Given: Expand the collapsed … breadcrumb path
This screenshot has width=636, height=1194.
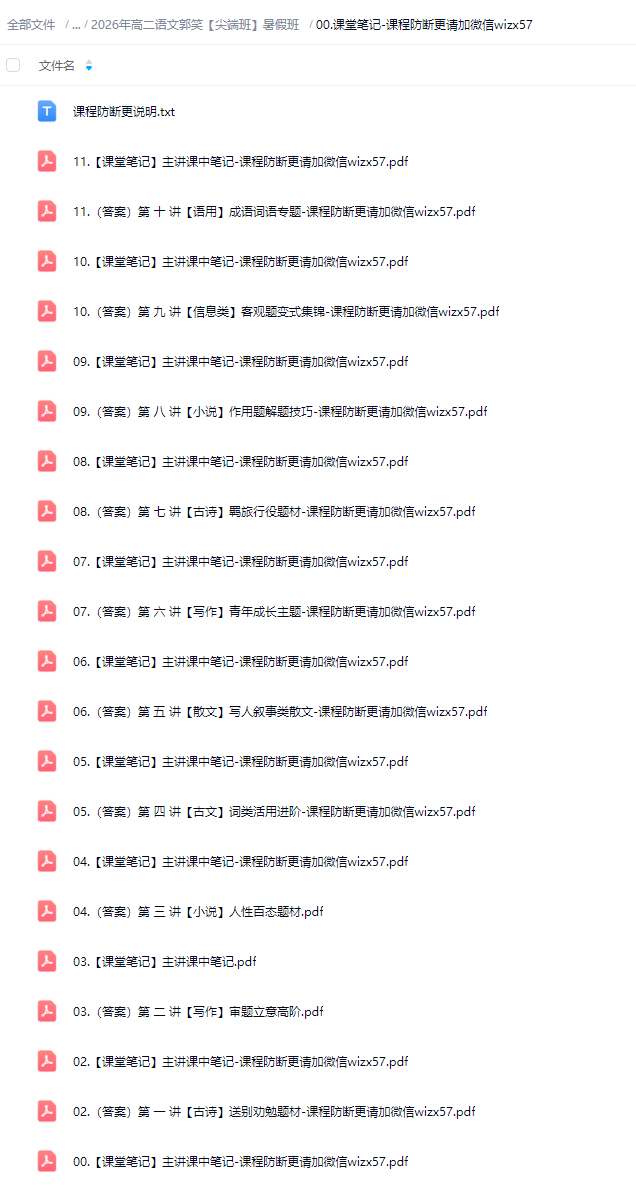Looking at the screenshot, I should (76, 25).
